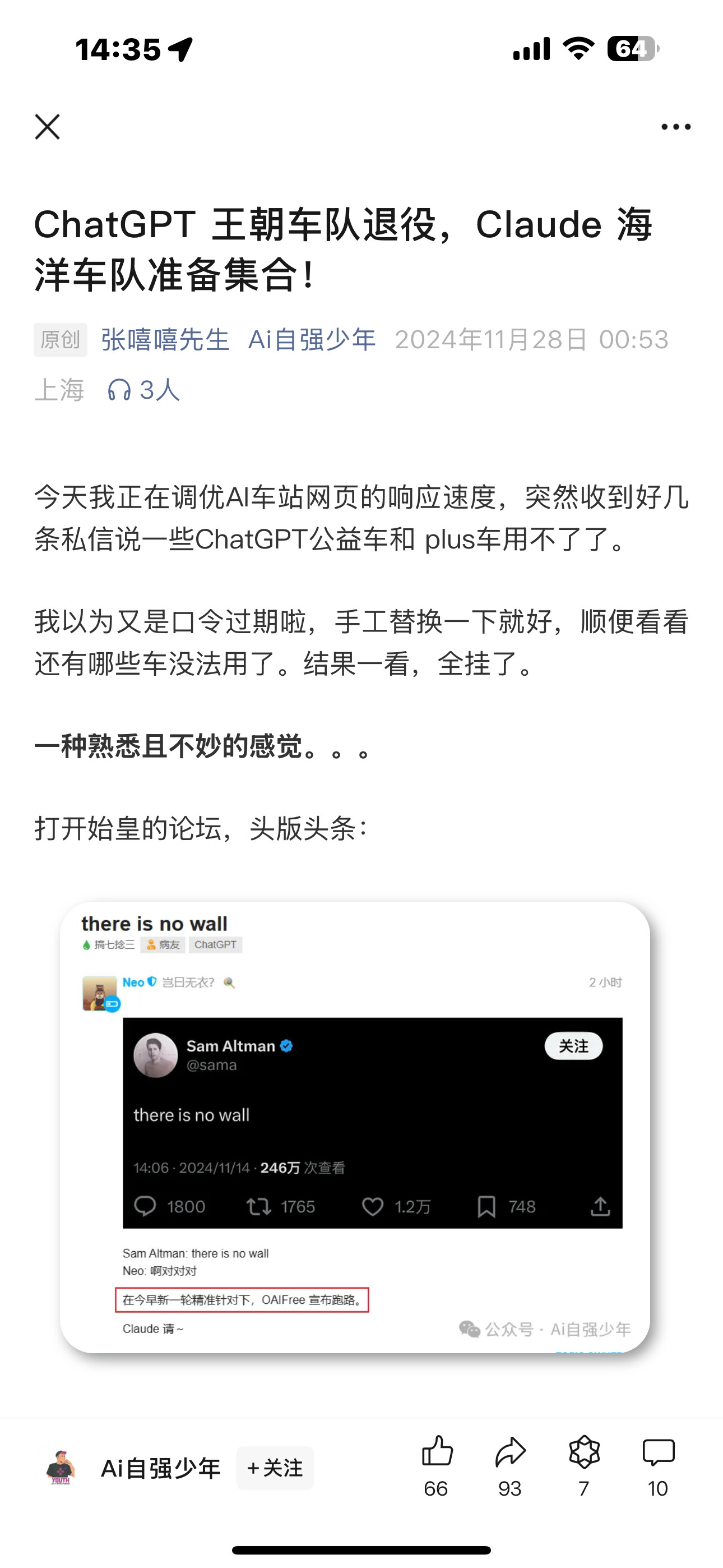Open author link 张嘻嘻先生
This screenshot has width=723, height=1568.
pos(165,340)
